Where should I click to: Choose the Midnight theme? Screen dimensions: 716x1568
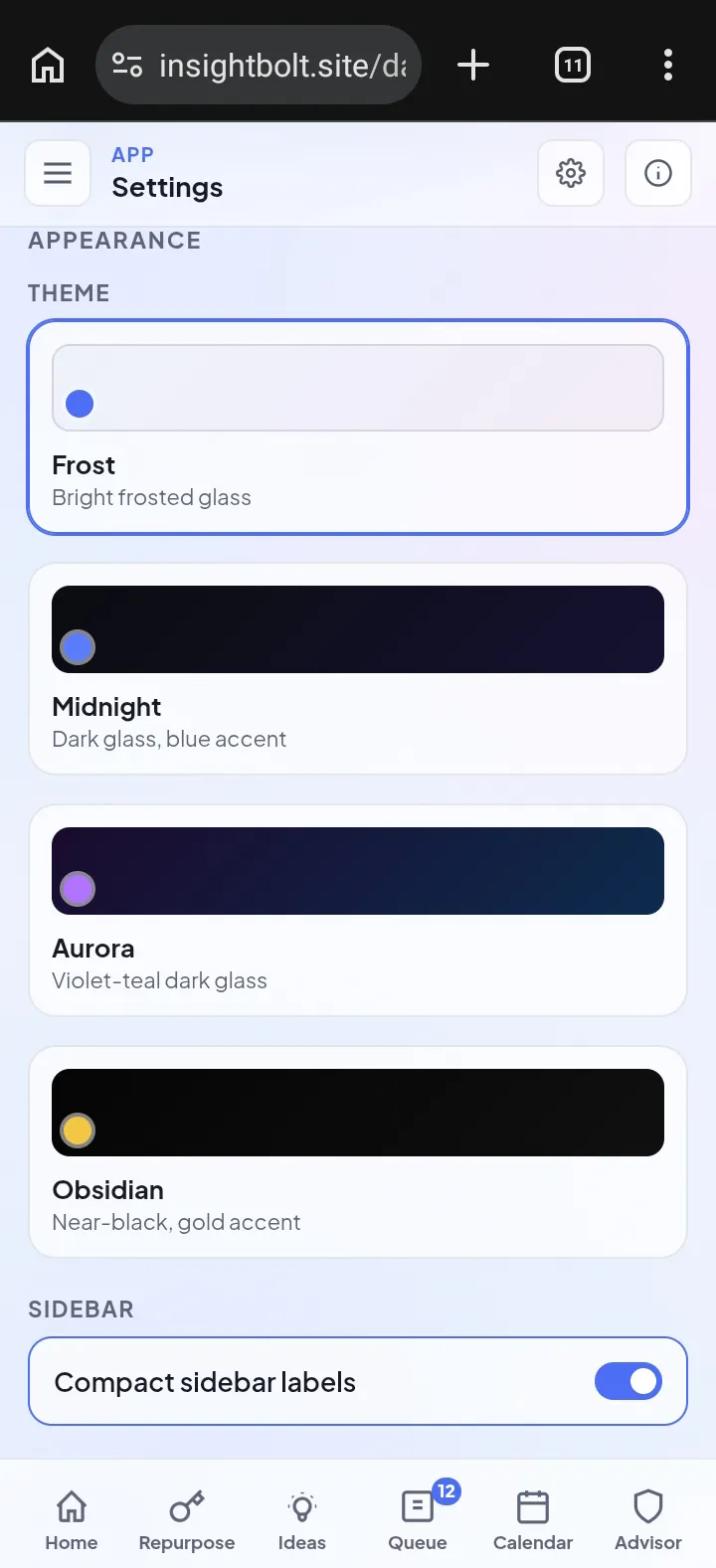[358, 669]
